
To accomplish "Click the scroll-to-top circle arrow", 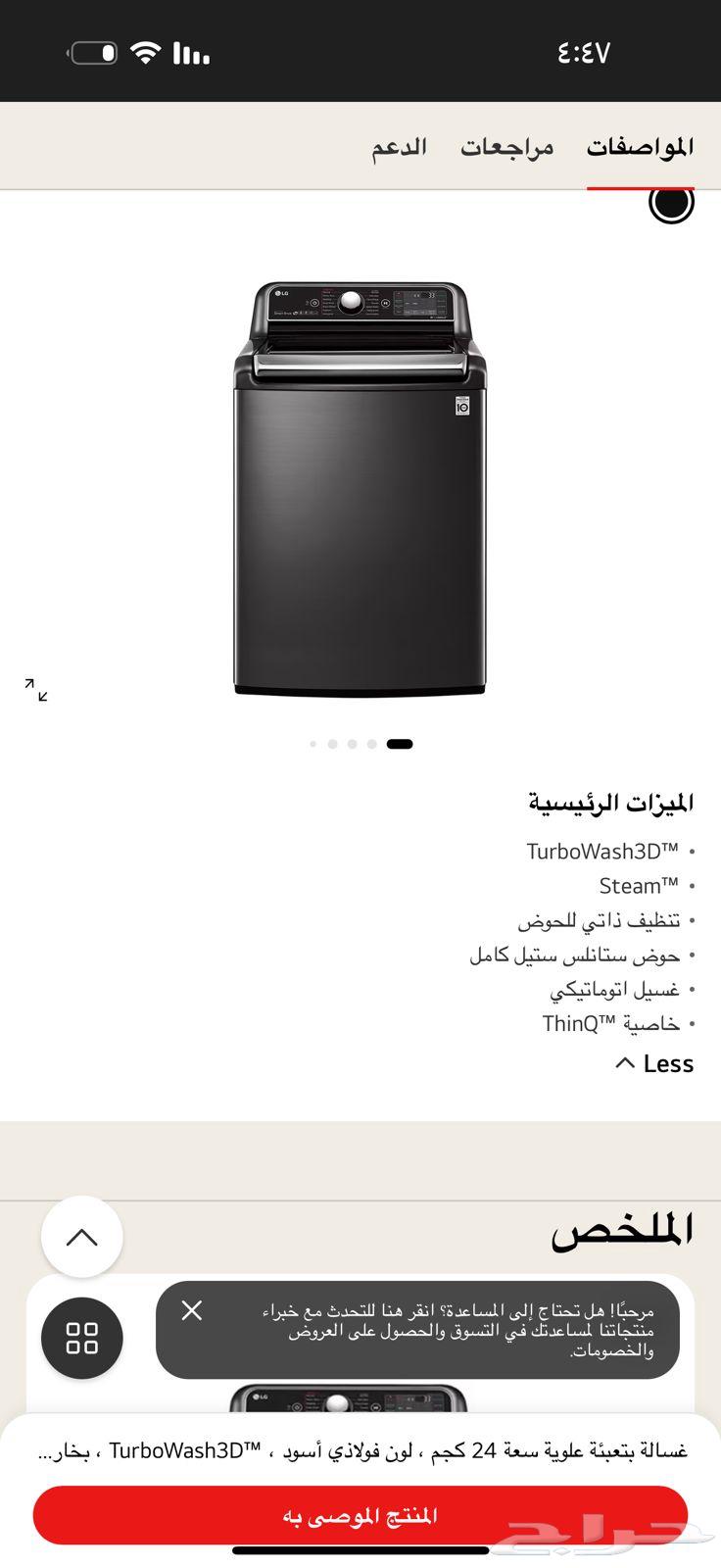I will 82,1237.
